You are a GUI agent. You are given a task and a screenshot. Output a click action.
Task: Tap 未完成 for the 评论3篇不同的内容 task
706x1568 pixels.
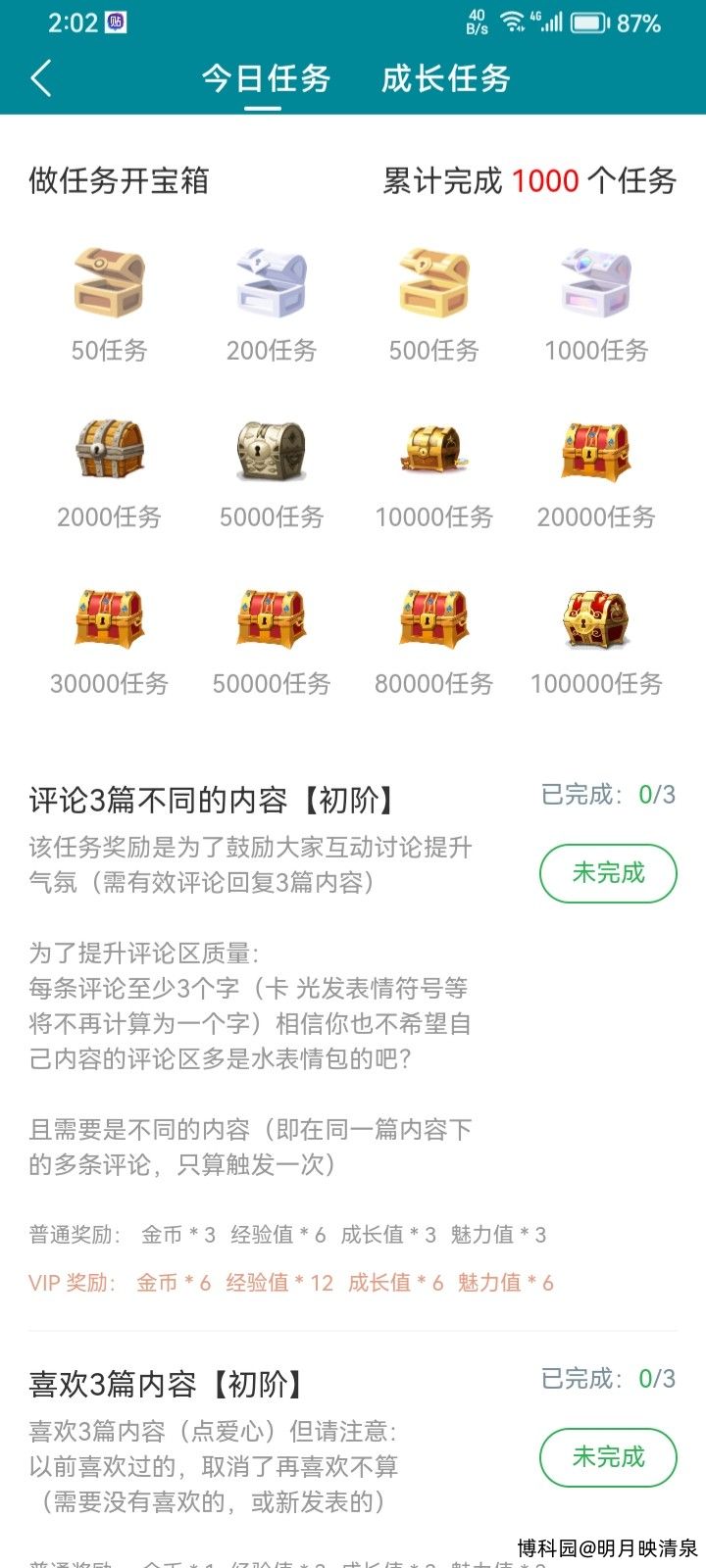click(608, 873)
